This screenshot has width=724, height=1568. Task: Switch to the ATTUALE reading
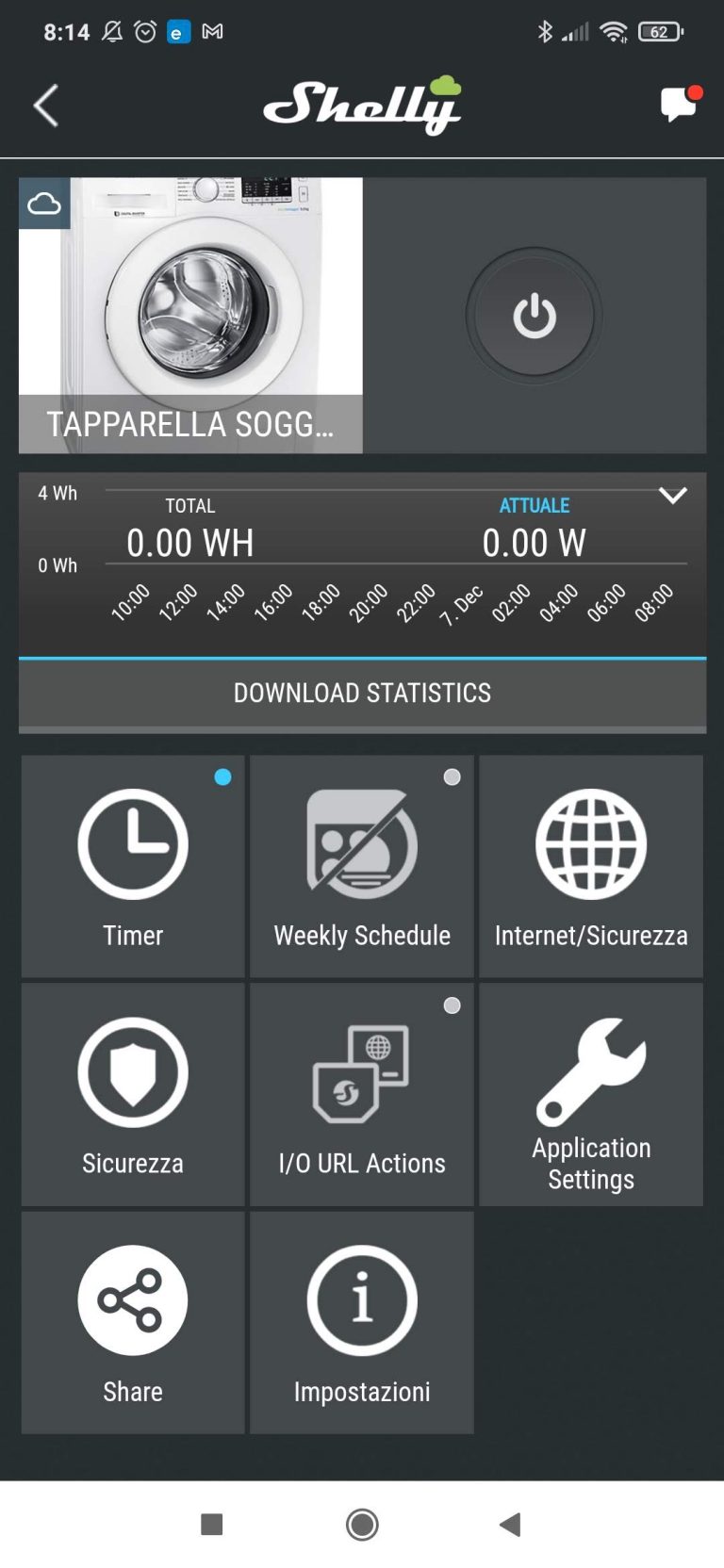pyautogui.click(x=534, y=505)
